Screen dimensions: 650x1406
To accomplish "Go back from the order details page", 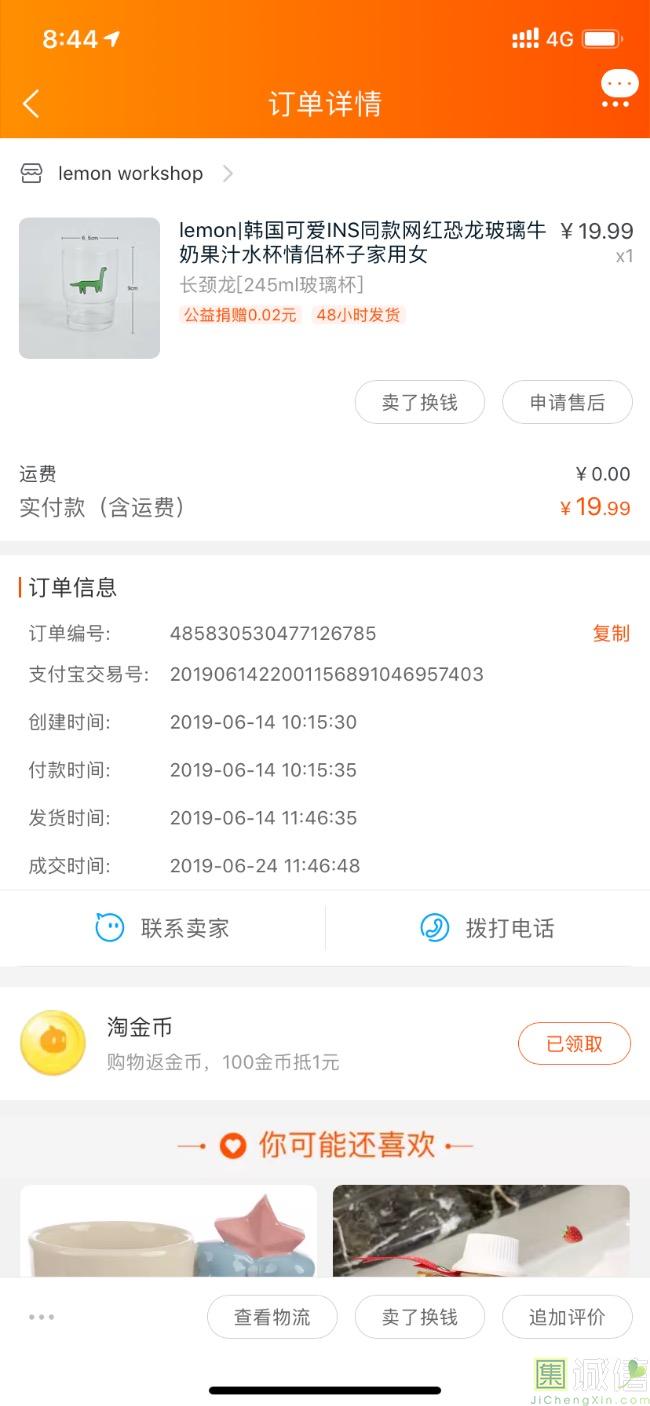I will click(x=31, y=103).
